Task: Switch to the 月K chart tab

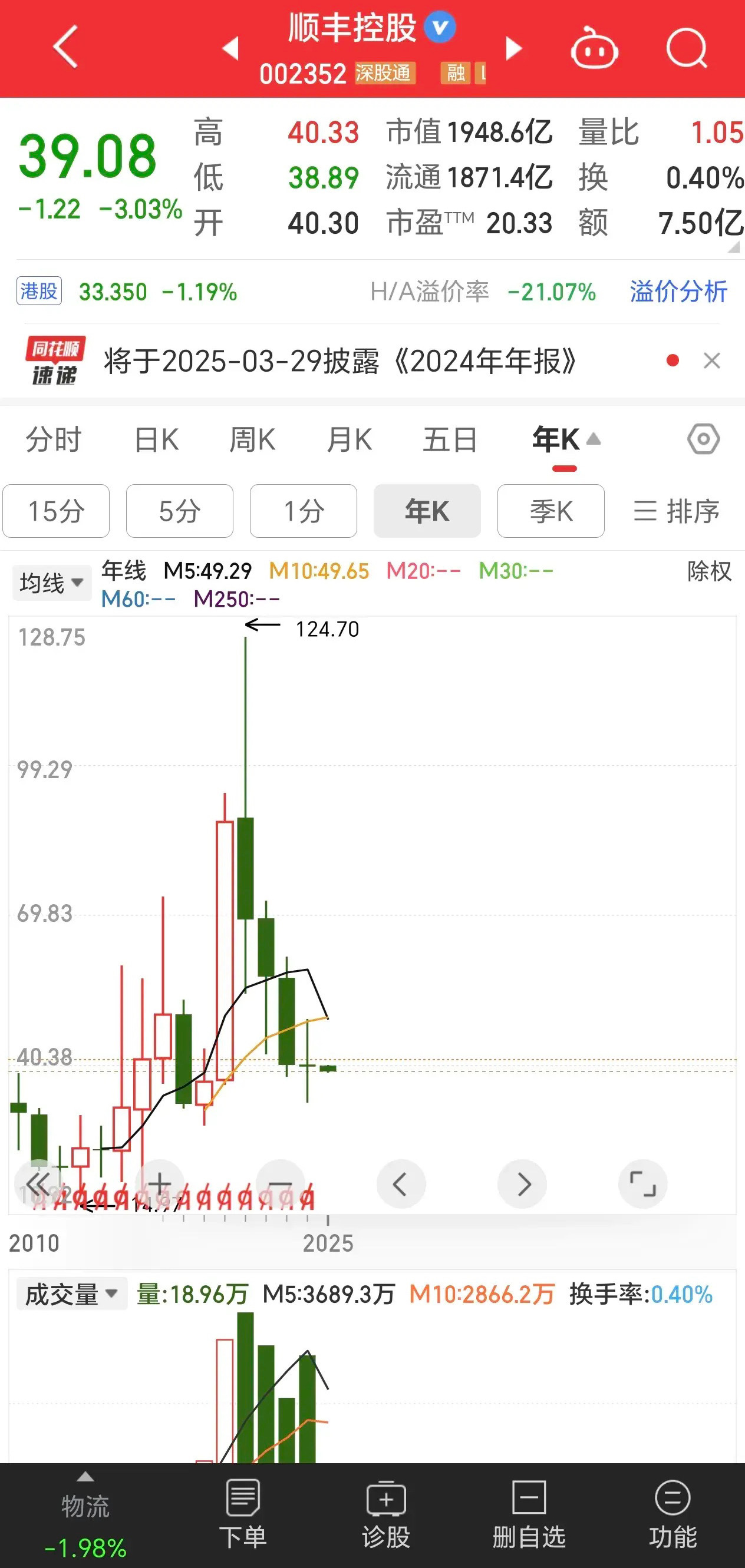Action: 350,439
